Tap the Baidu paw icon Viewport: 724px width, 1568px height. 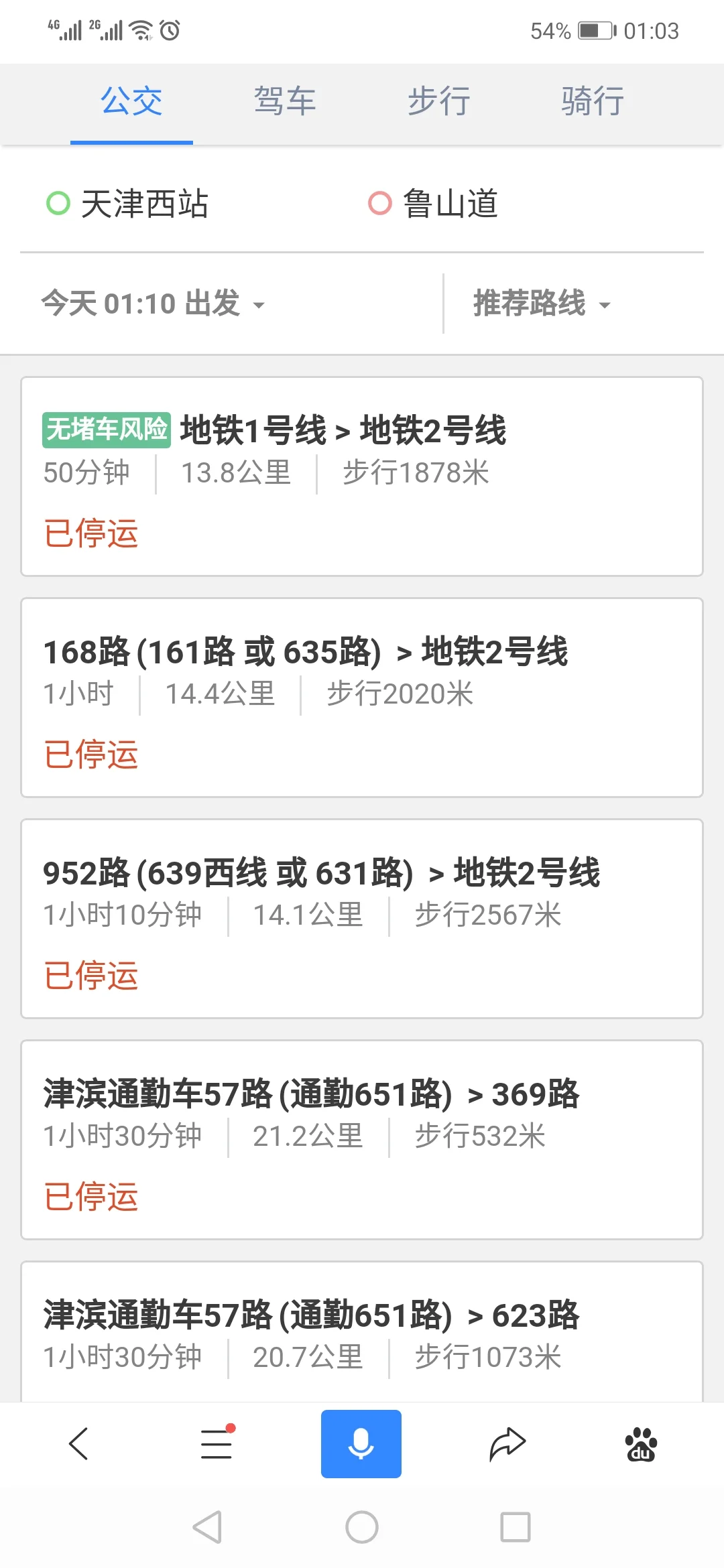[640, 1443]
